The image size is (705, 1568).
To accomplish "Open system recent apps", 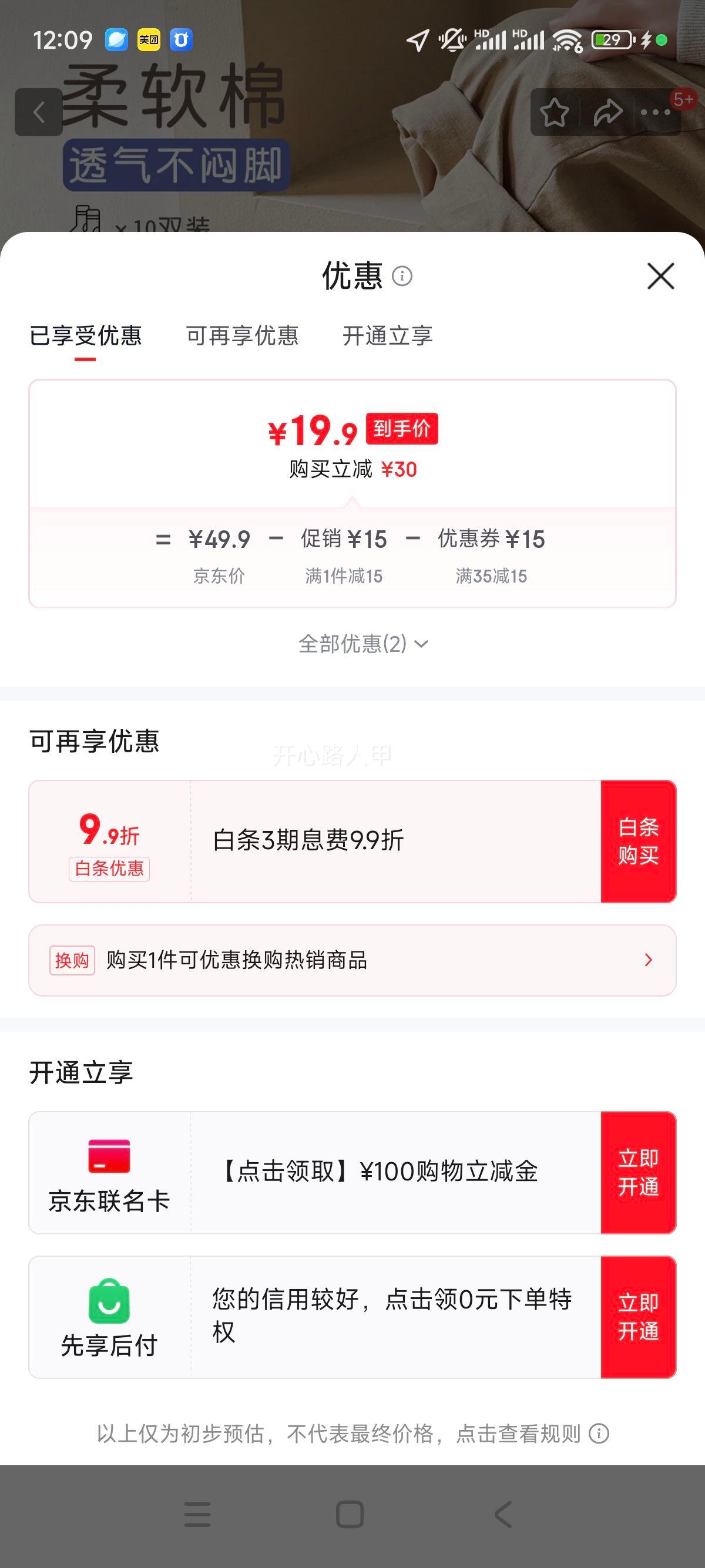I will (x=197, y=1515).
